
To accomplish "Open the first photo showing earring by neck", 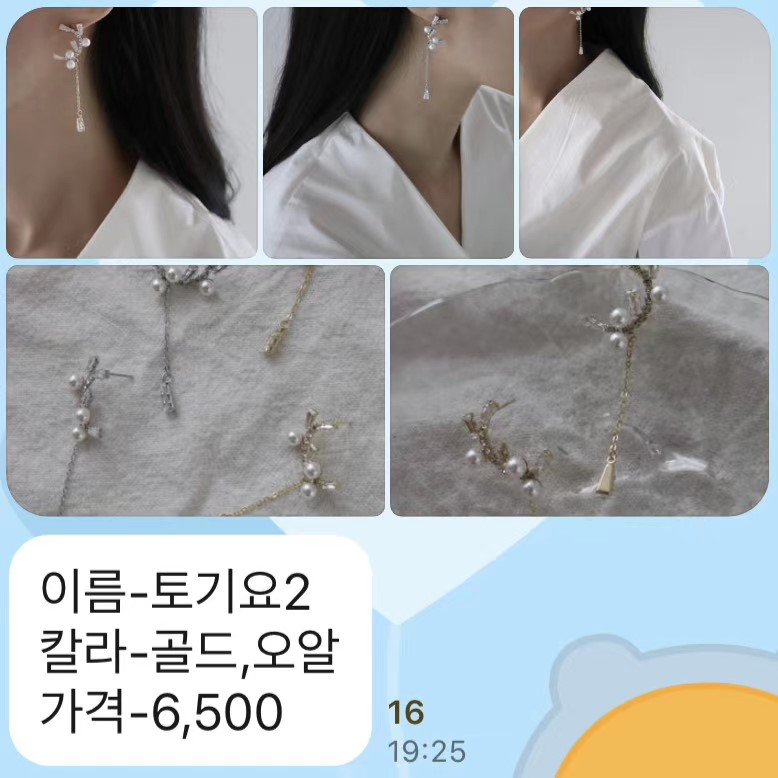I will pyautogui.click(x=131, y=133).
